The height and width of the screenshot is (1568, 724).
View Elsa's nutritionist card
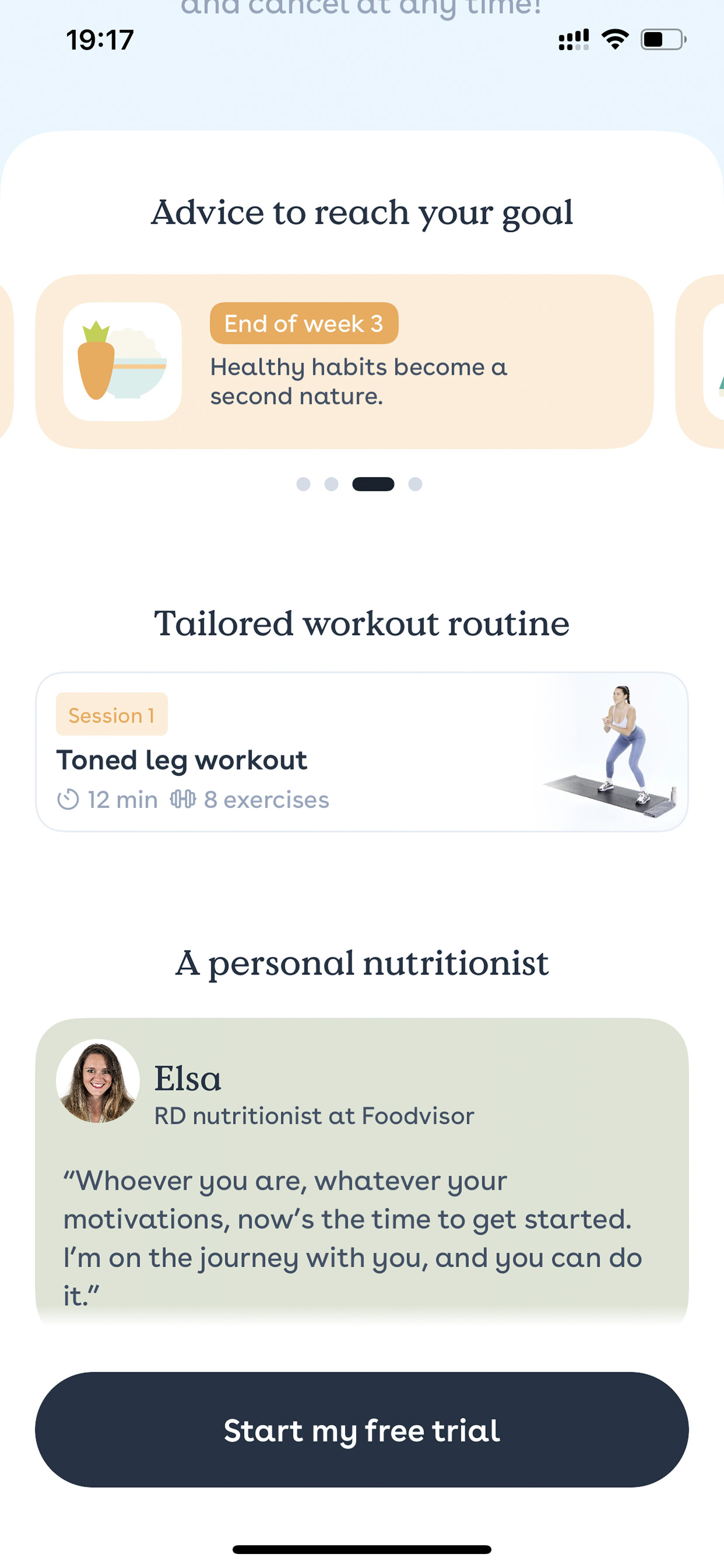[362, 1172]
